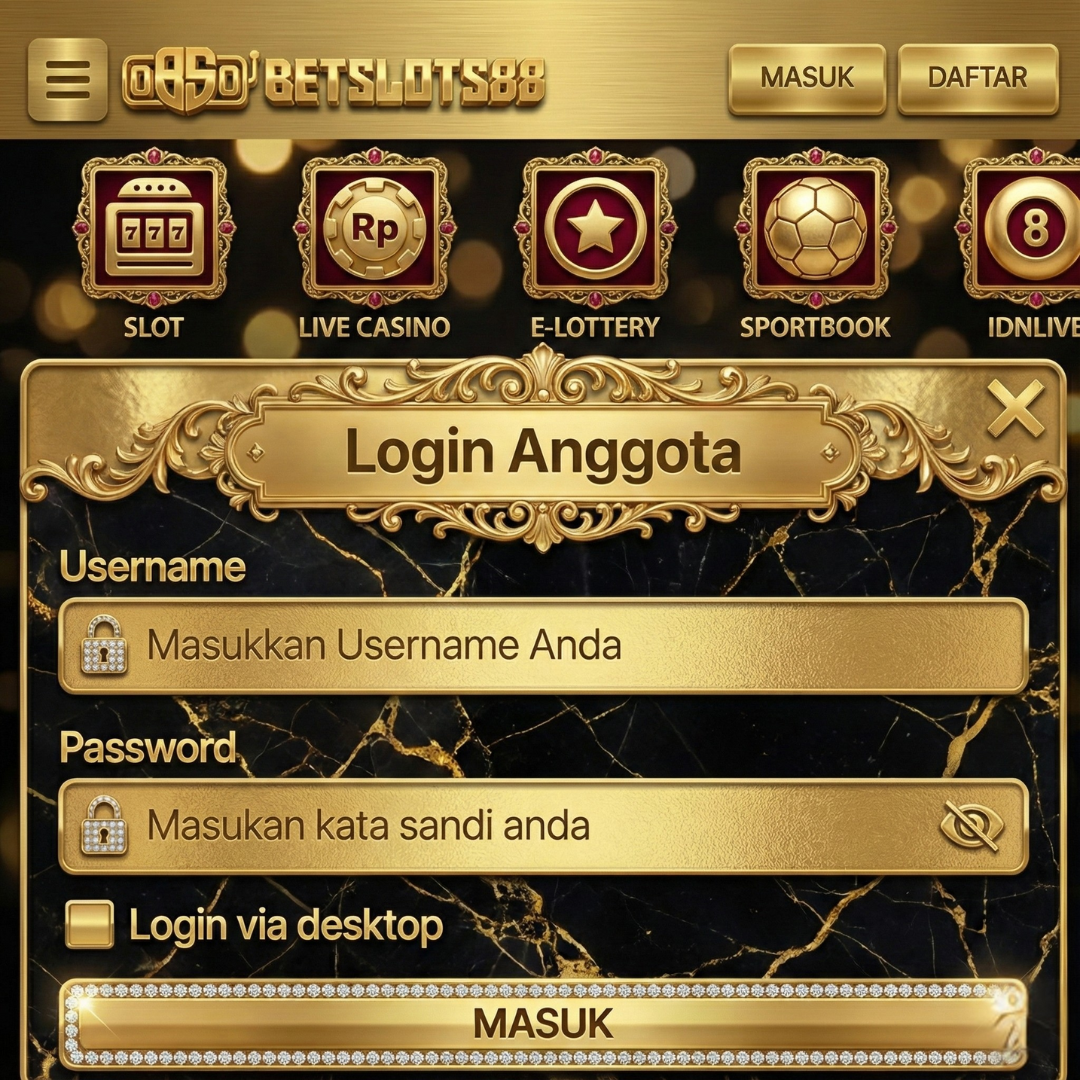Viewport: 1080px width, 1080px height.
Task: Check the Login via desktop box
Action: tap(90, 924)
